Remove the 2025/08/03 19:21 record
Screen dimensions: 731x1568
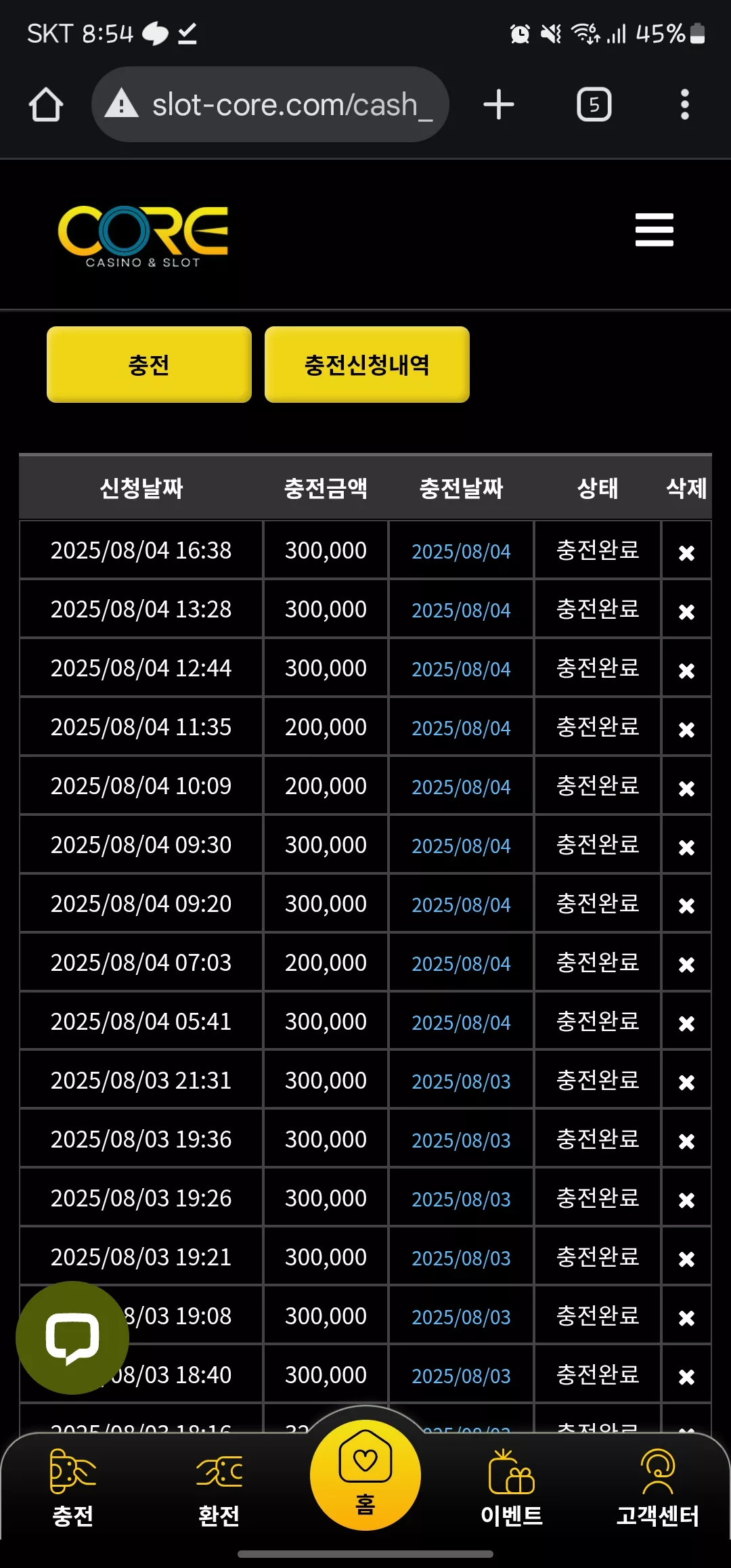click(x=686, y=1259)
